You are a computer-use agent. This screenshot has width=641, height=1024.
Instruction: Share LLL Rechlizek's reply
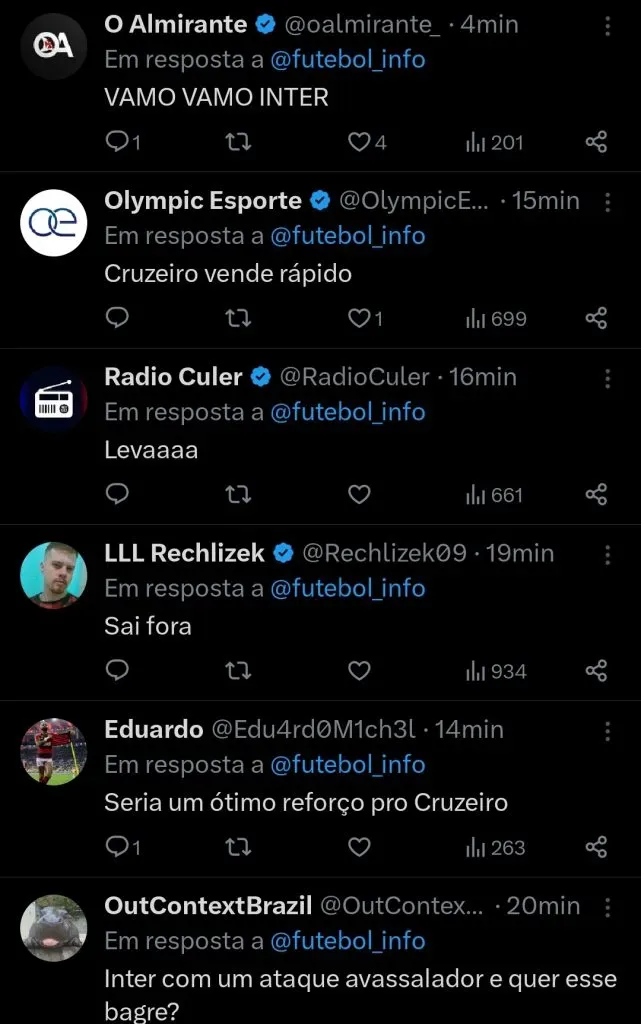[x=596, y=671]
